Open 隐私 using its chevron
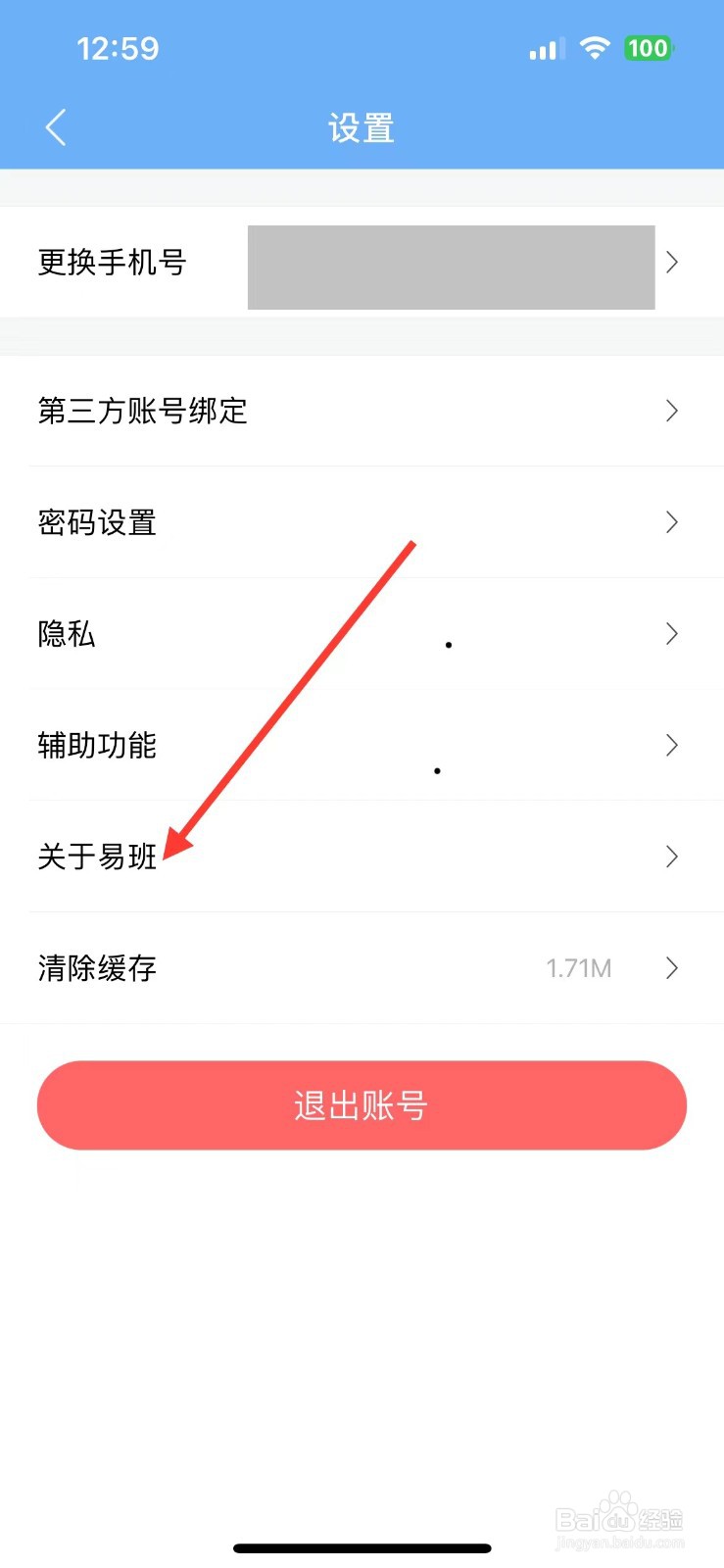This screenshot has height=1568, width=724. (x=670, y=633)
